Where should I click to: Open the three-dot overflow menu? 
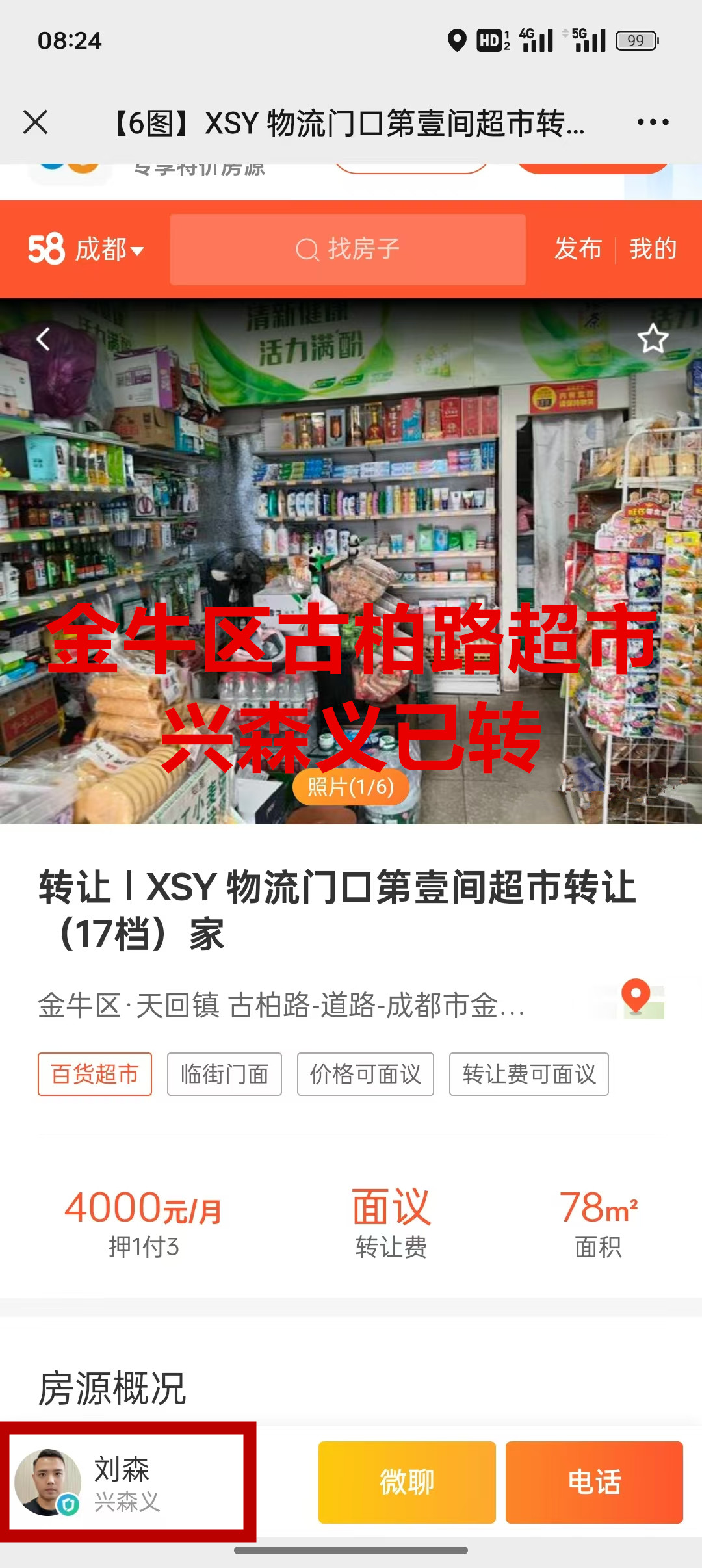coord(653,122)
